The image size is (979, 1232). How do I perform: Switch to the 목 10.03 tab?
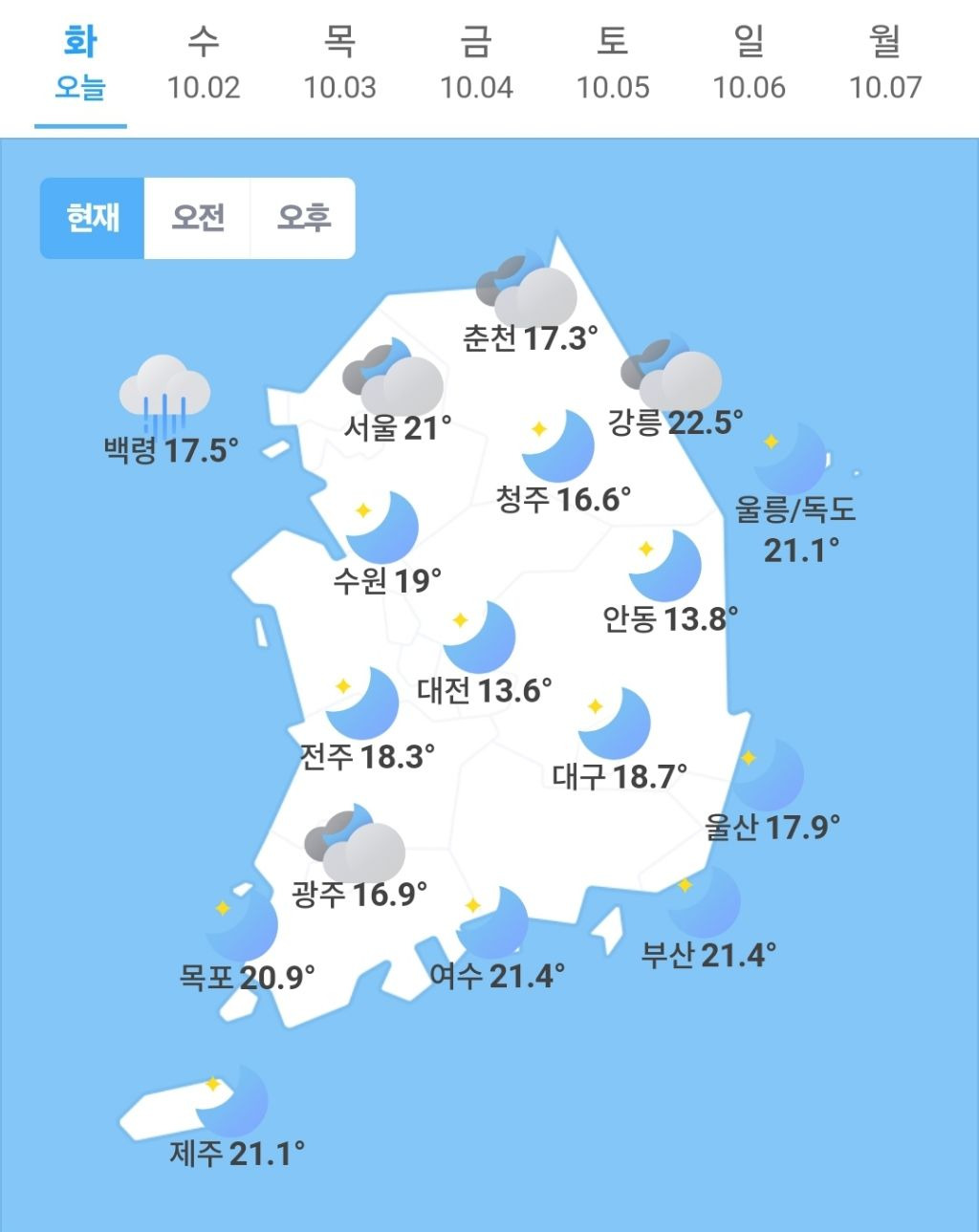(339, 65)
